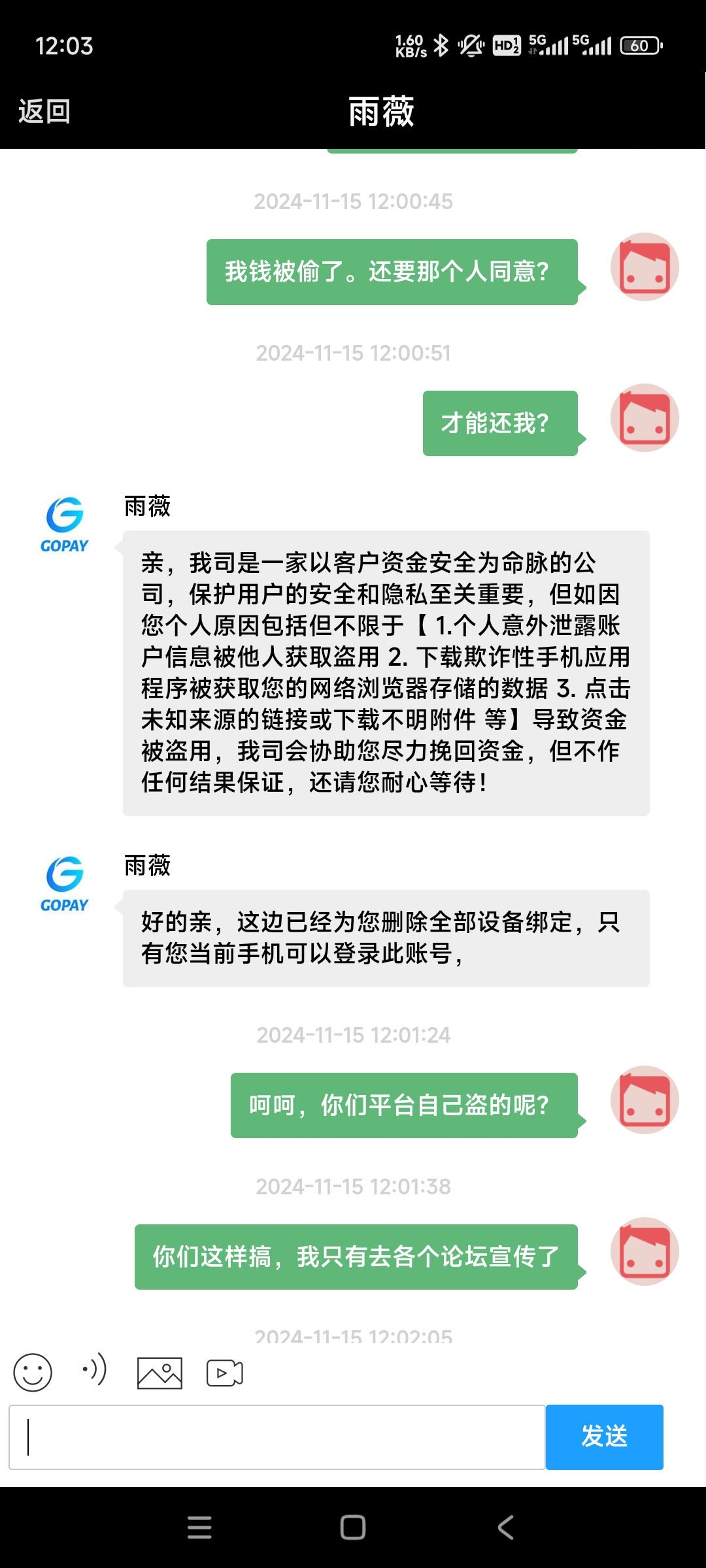Open recent apps from navigation bar
The image size is (706, 1568).
click(199, 1527)
